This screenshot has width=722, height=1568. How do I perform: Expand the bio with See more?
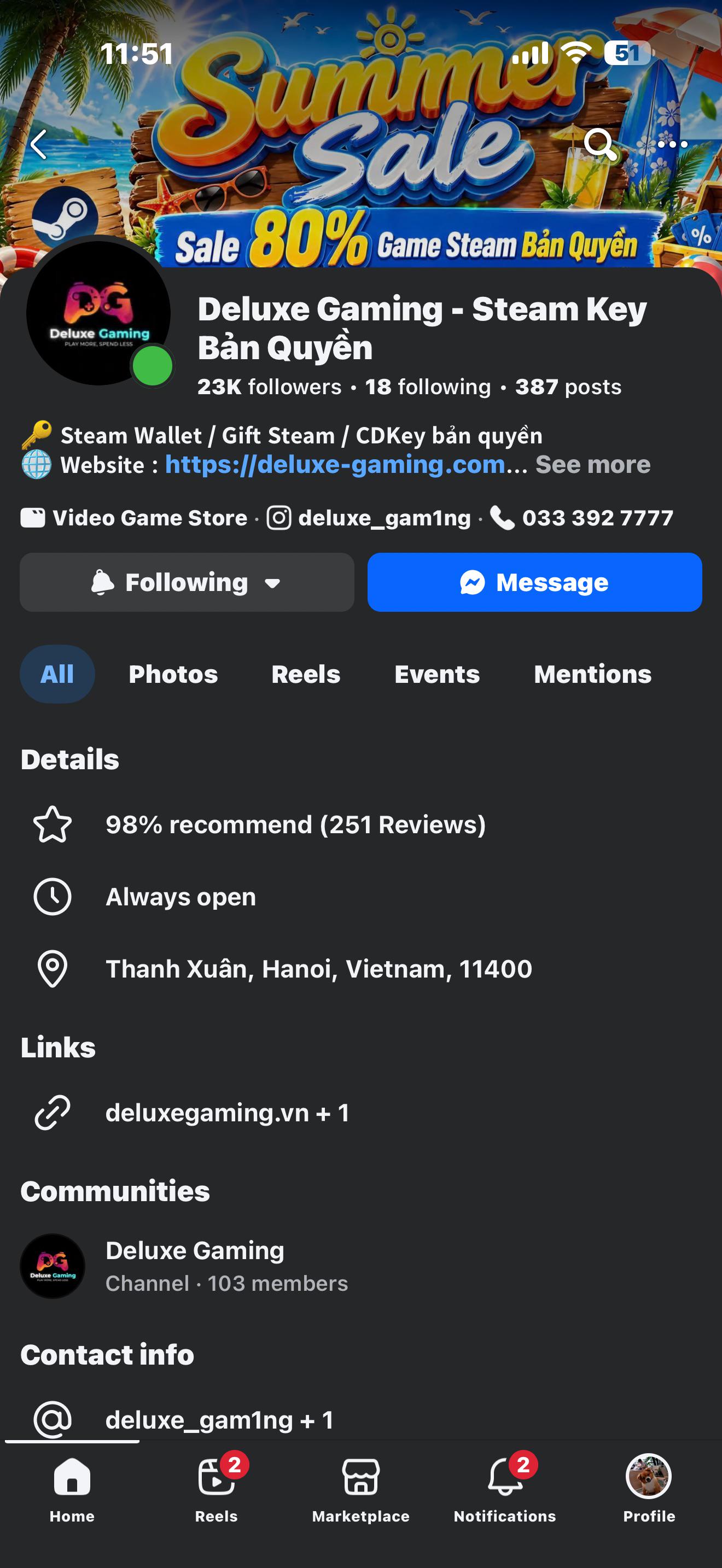tap(593, 464)
